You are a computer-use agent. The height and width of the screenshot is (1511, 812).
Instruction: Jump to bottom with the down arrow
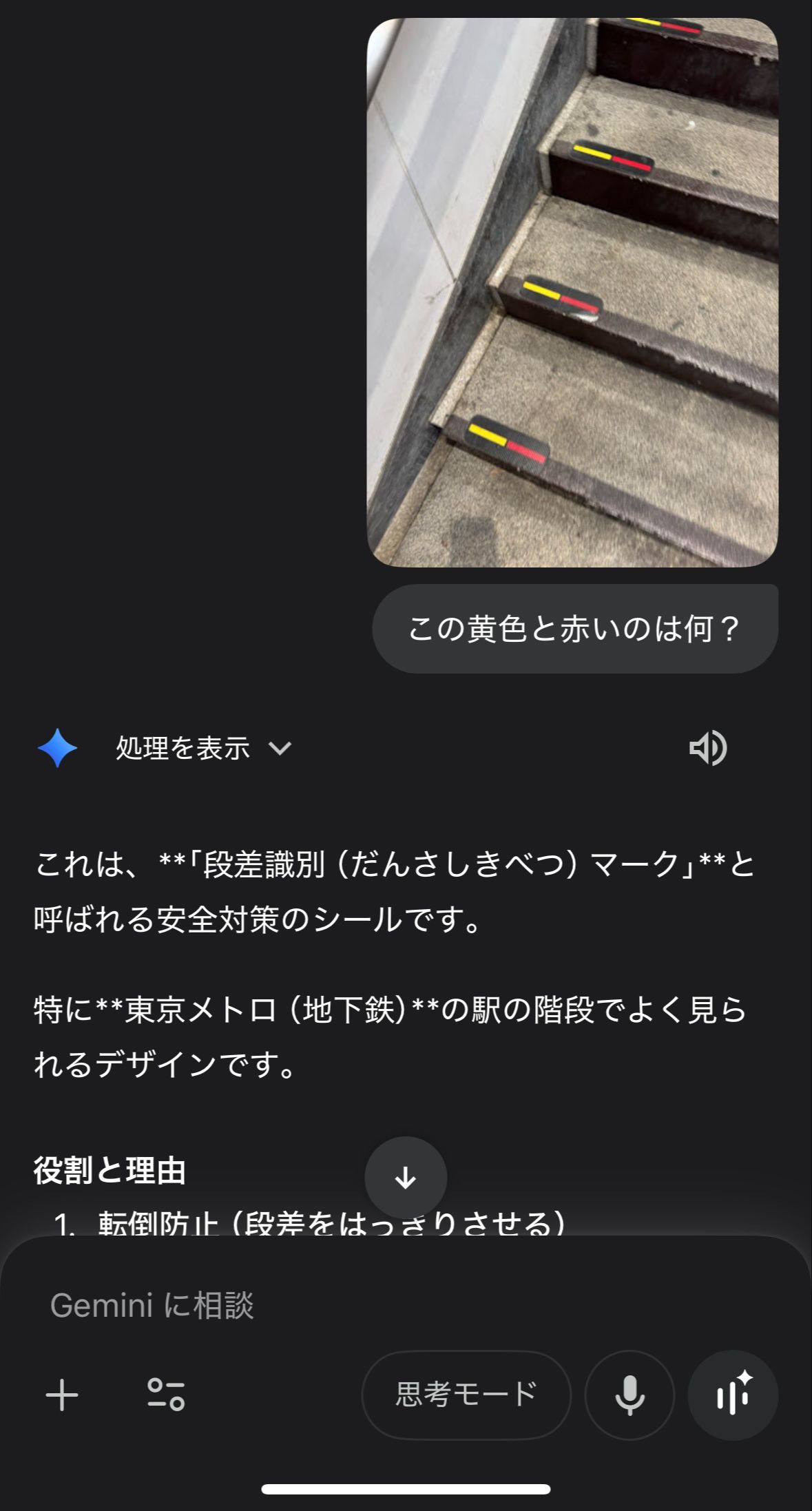[406, 1178]
